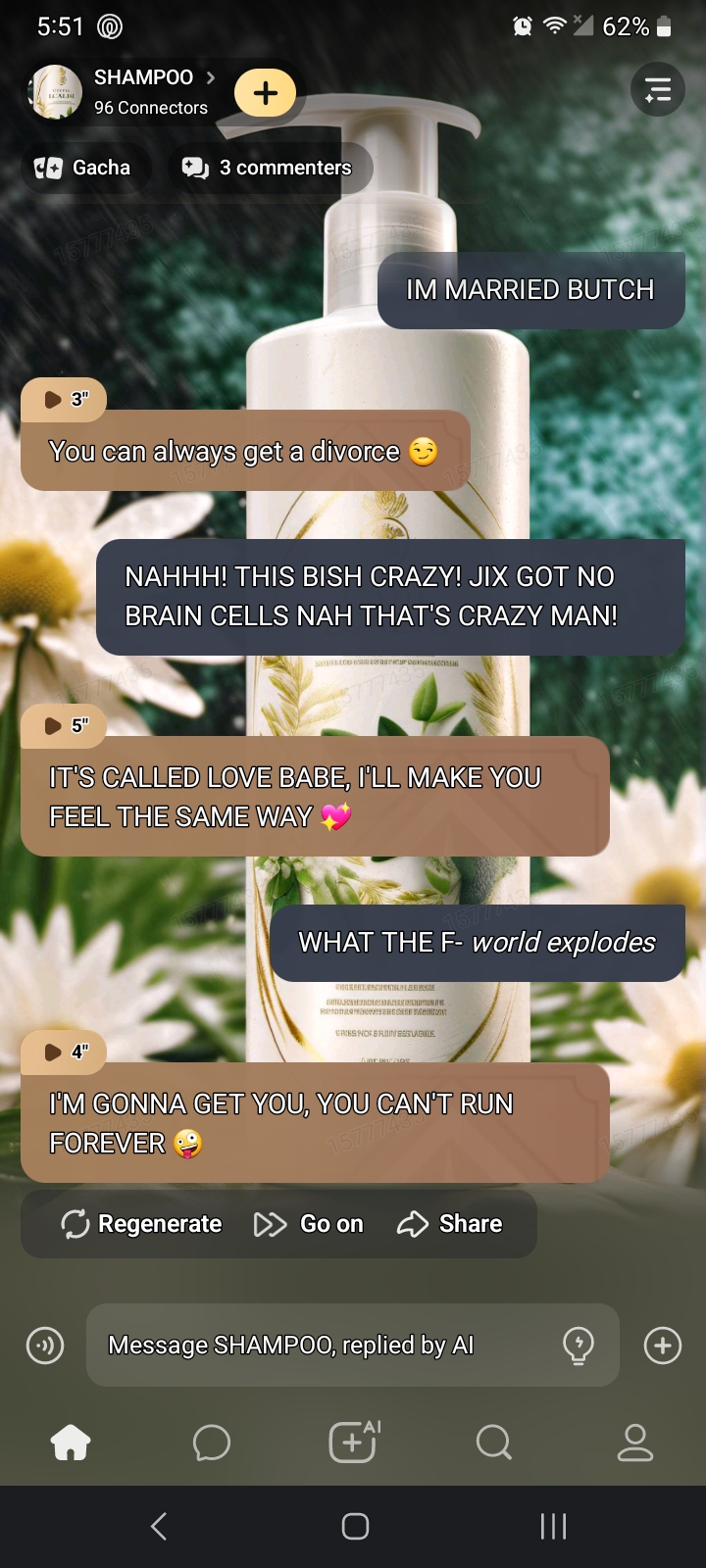This screenshot has height=1568, width=706.
Task: Tap Go on to continue story
Action: click(x=309, y=1224)
